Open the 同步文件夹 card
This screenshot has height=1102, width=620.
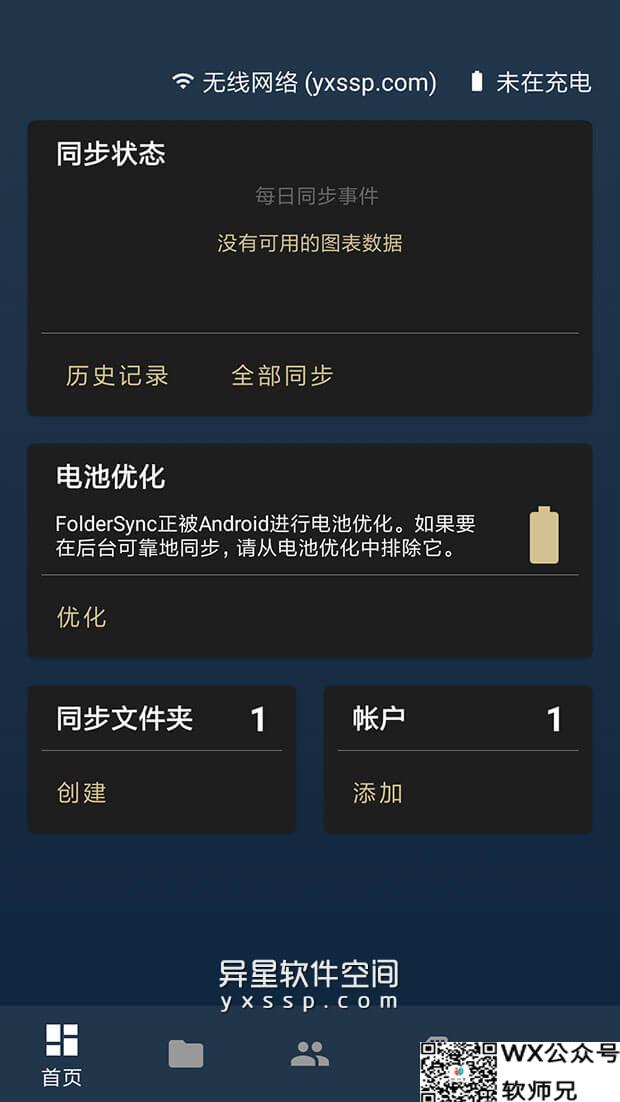[161, 719]
